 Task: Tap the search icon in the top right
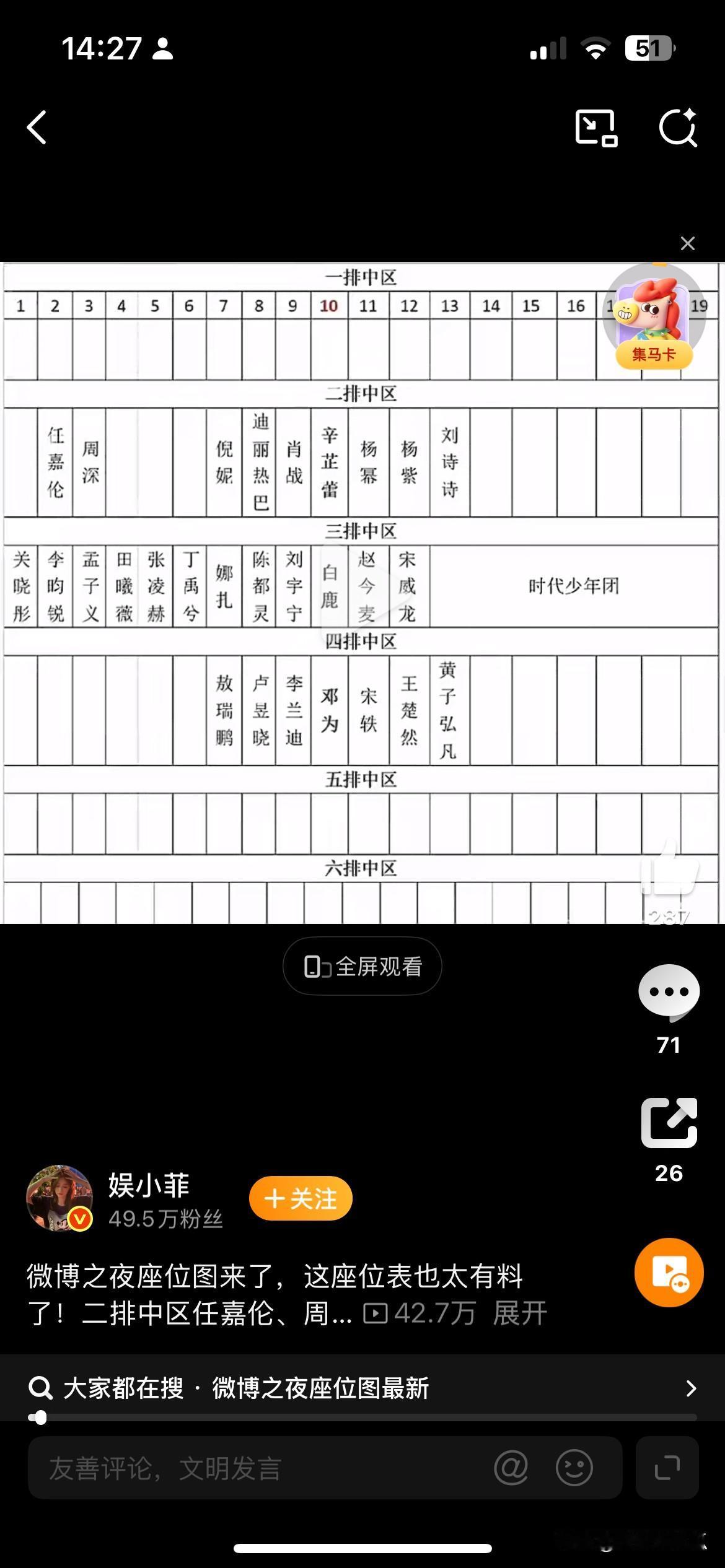[x=679, y=128]
